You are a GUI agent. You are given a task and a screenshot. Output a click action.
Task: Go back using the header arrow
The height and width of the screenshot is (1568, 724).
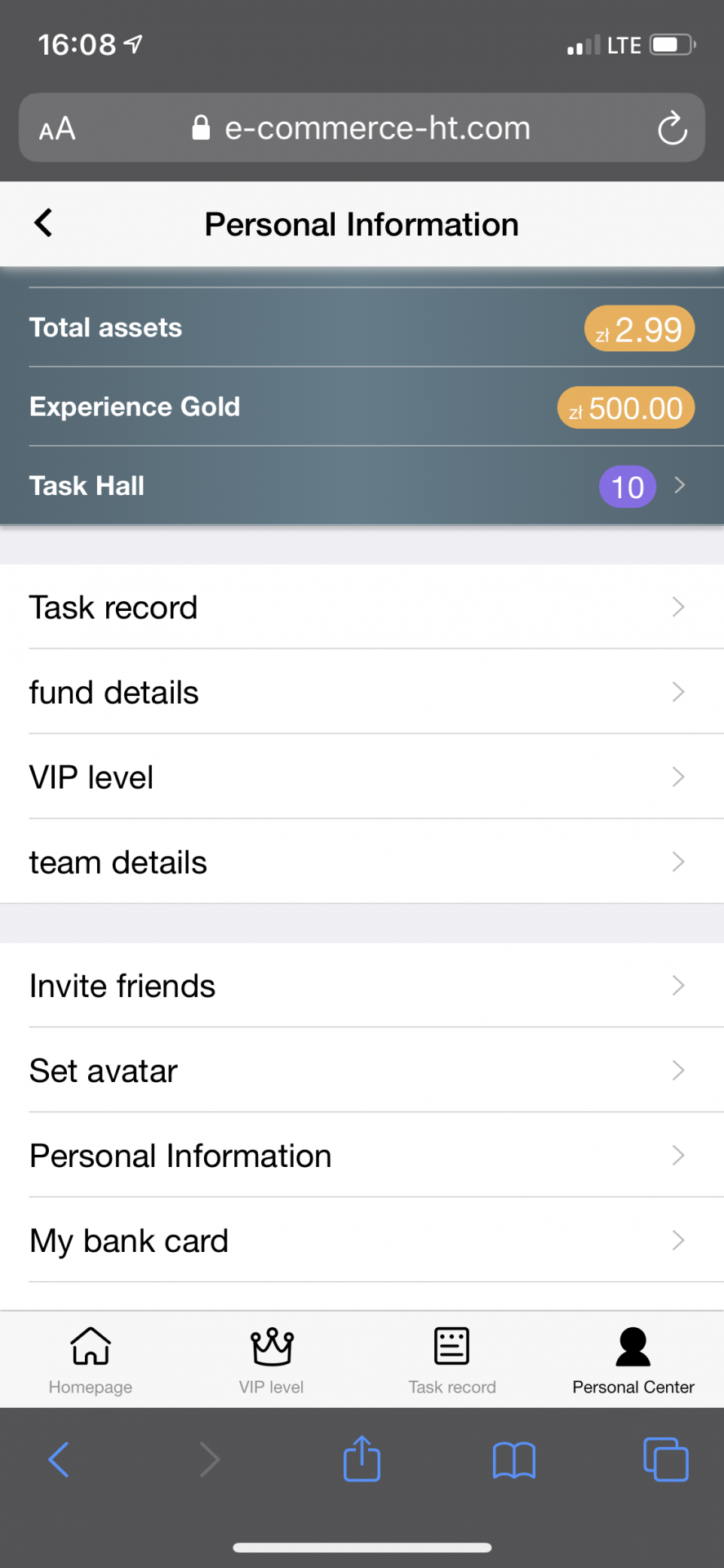point(44,223)
